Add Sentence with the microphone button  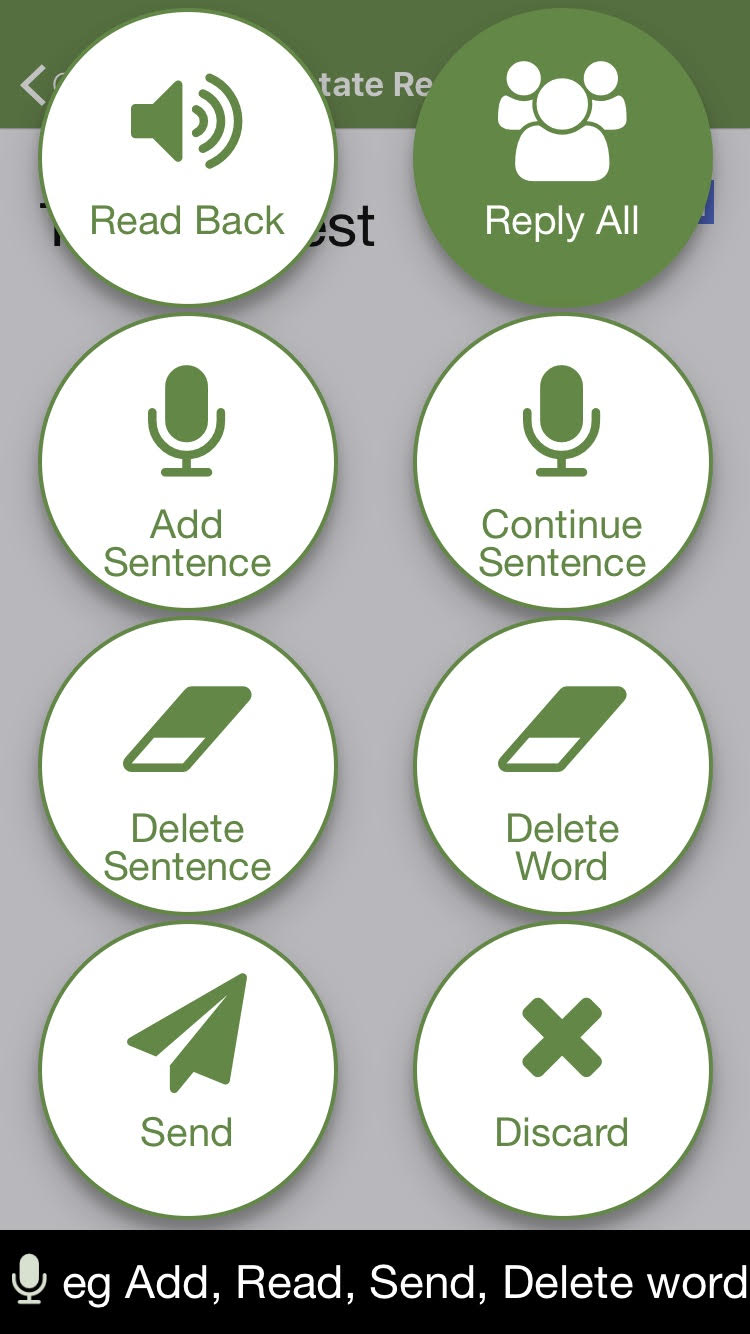(x=188, y=462)
